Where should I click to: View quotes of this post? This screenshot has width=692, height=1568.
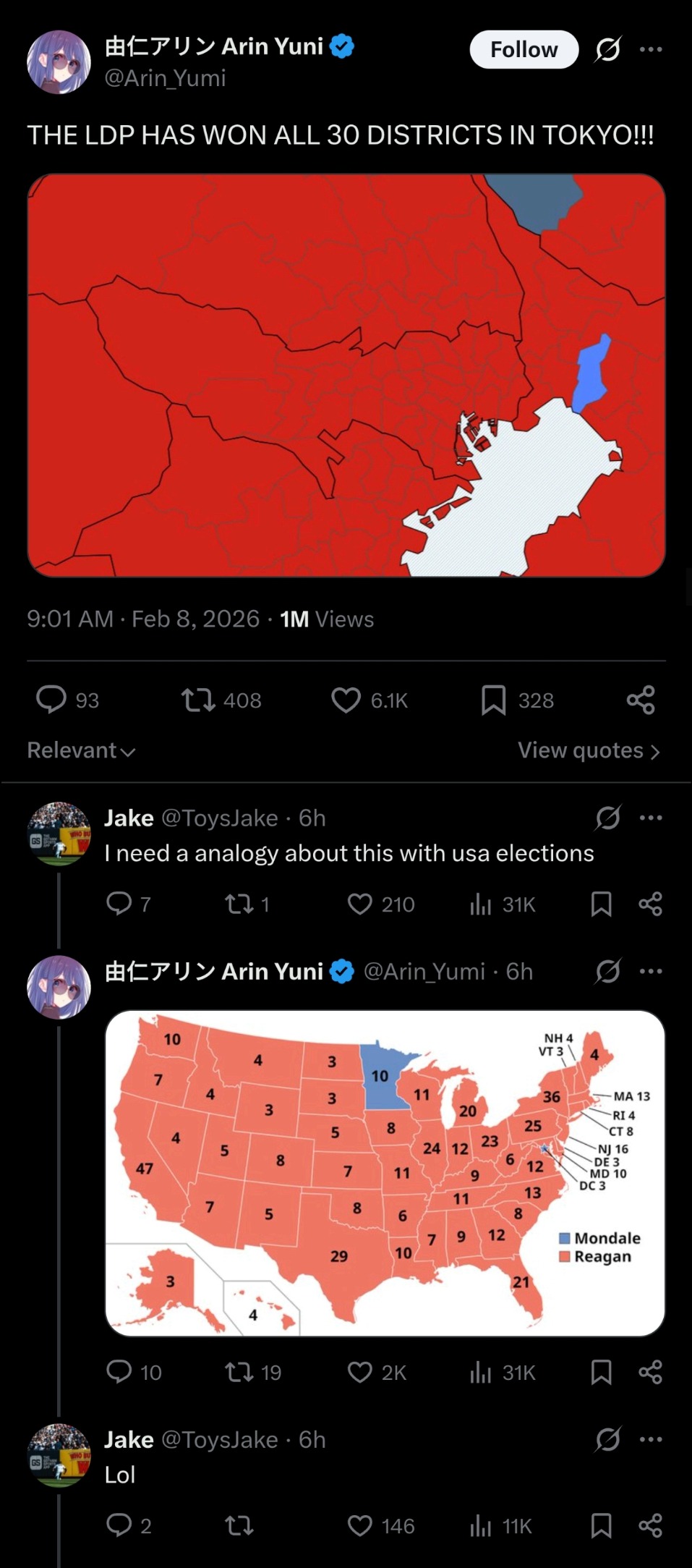(589, 750)
